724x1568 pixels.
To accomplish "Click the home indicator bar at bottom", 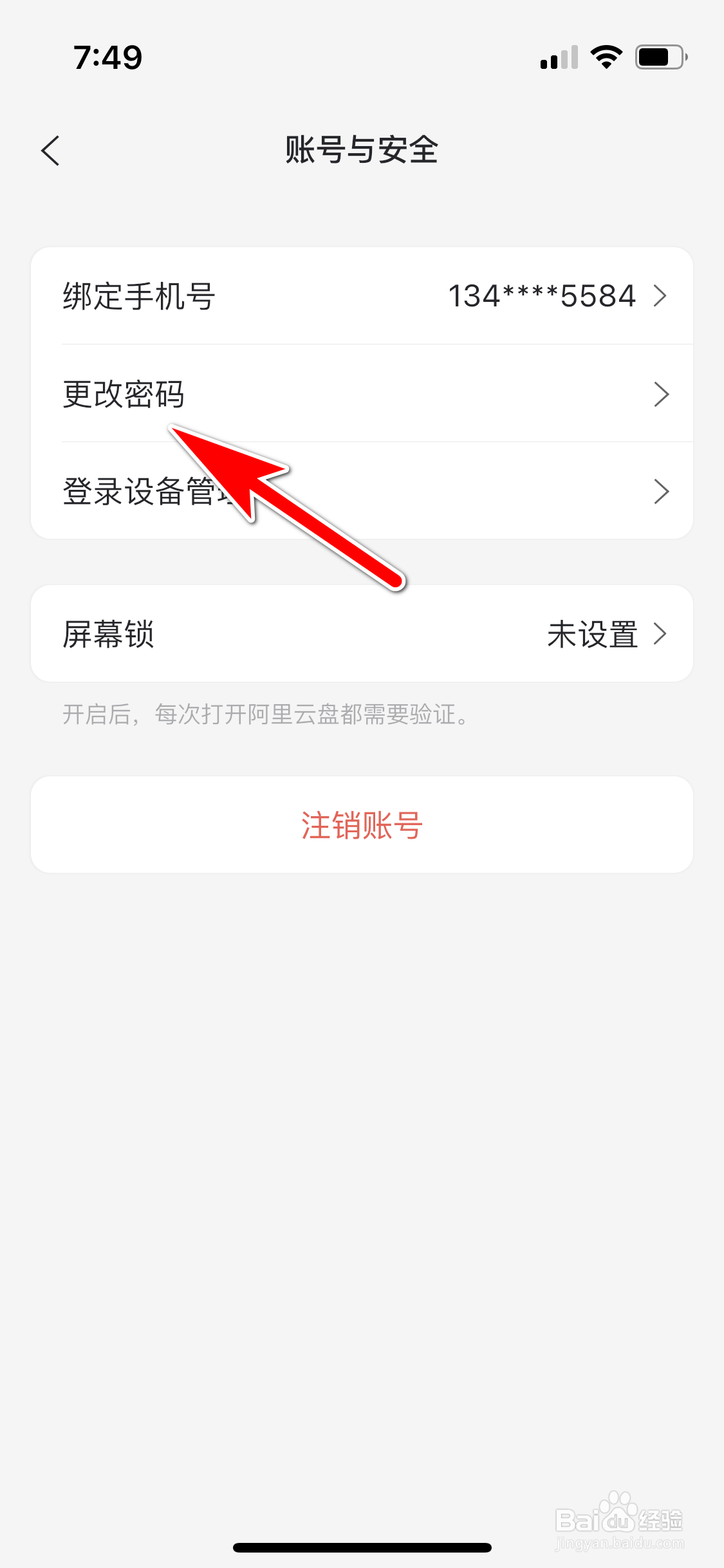I will [x=362, y=1547].
